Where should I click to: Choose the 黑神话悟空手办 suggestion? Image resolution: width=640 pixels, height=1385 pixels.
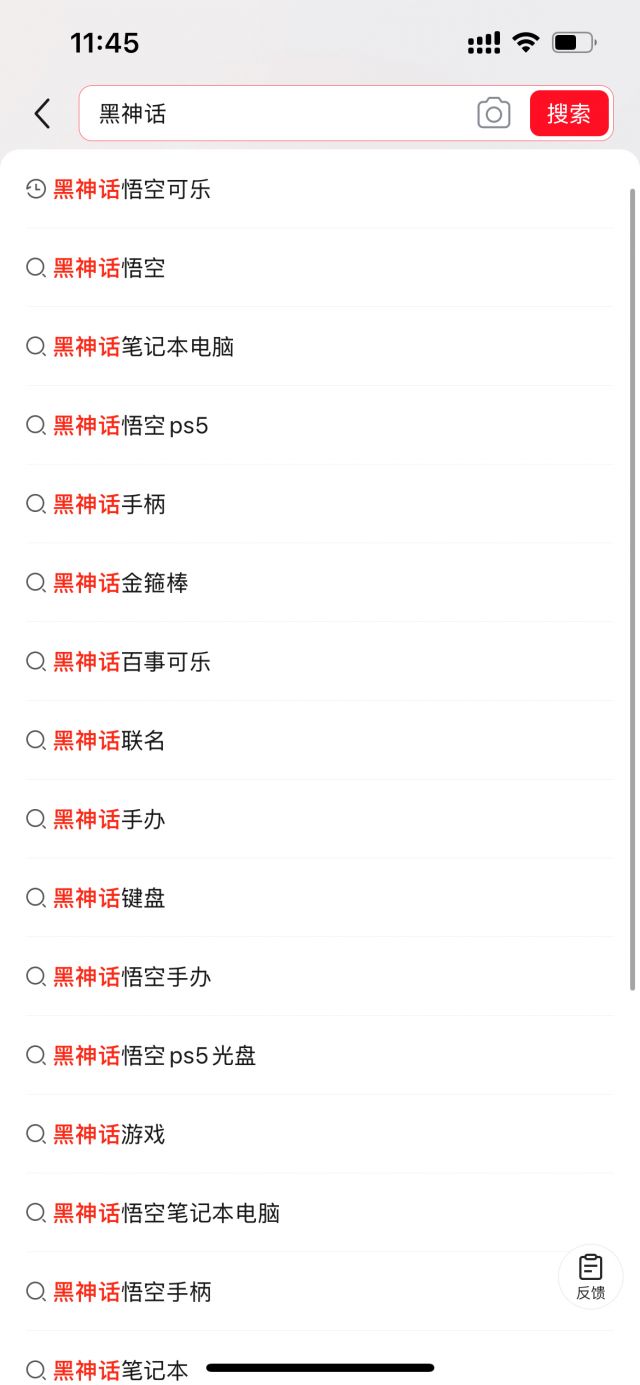pos(132,977)
